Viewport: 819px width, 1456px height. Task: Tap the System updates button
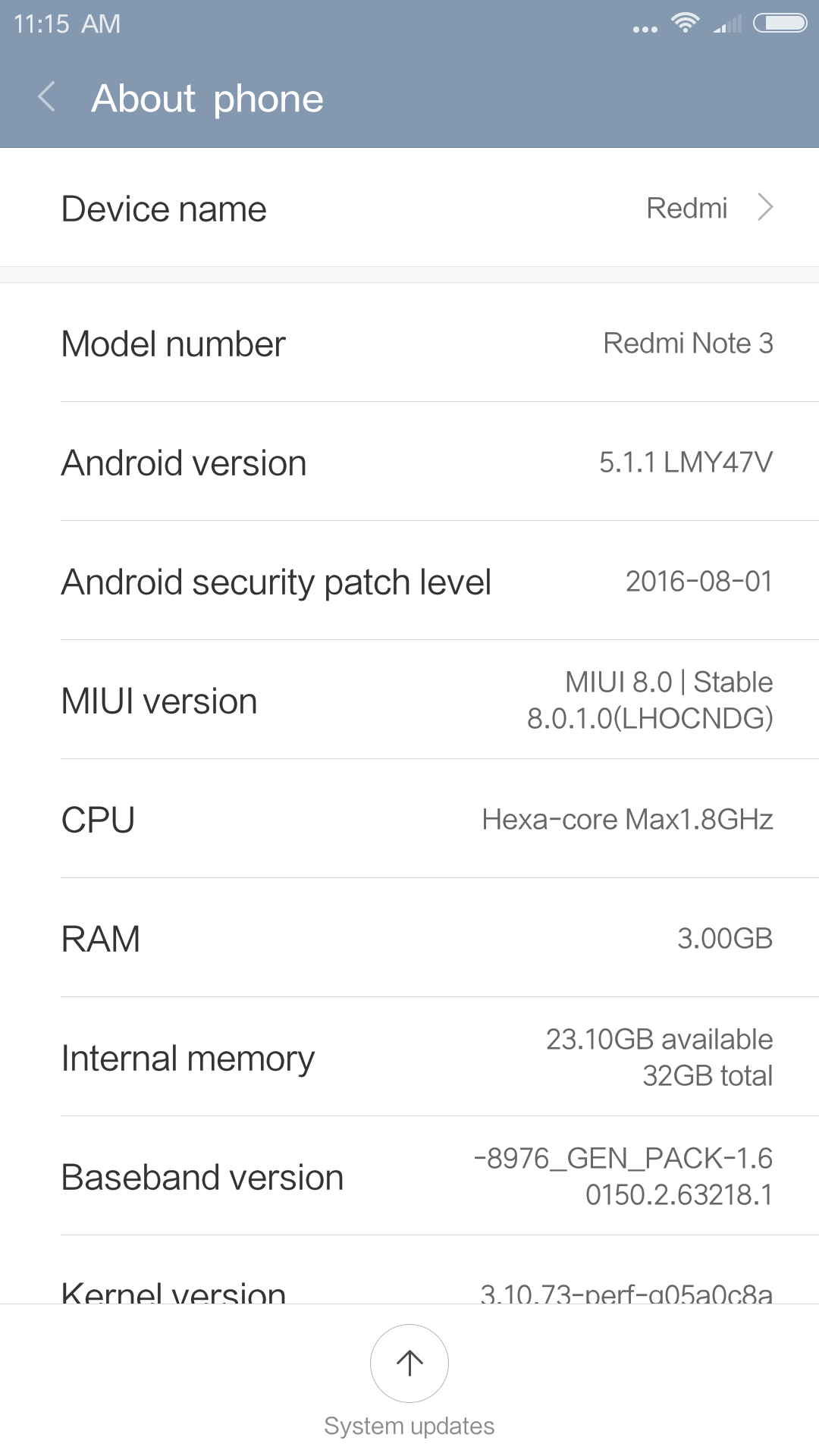(x=409, y=1365)
